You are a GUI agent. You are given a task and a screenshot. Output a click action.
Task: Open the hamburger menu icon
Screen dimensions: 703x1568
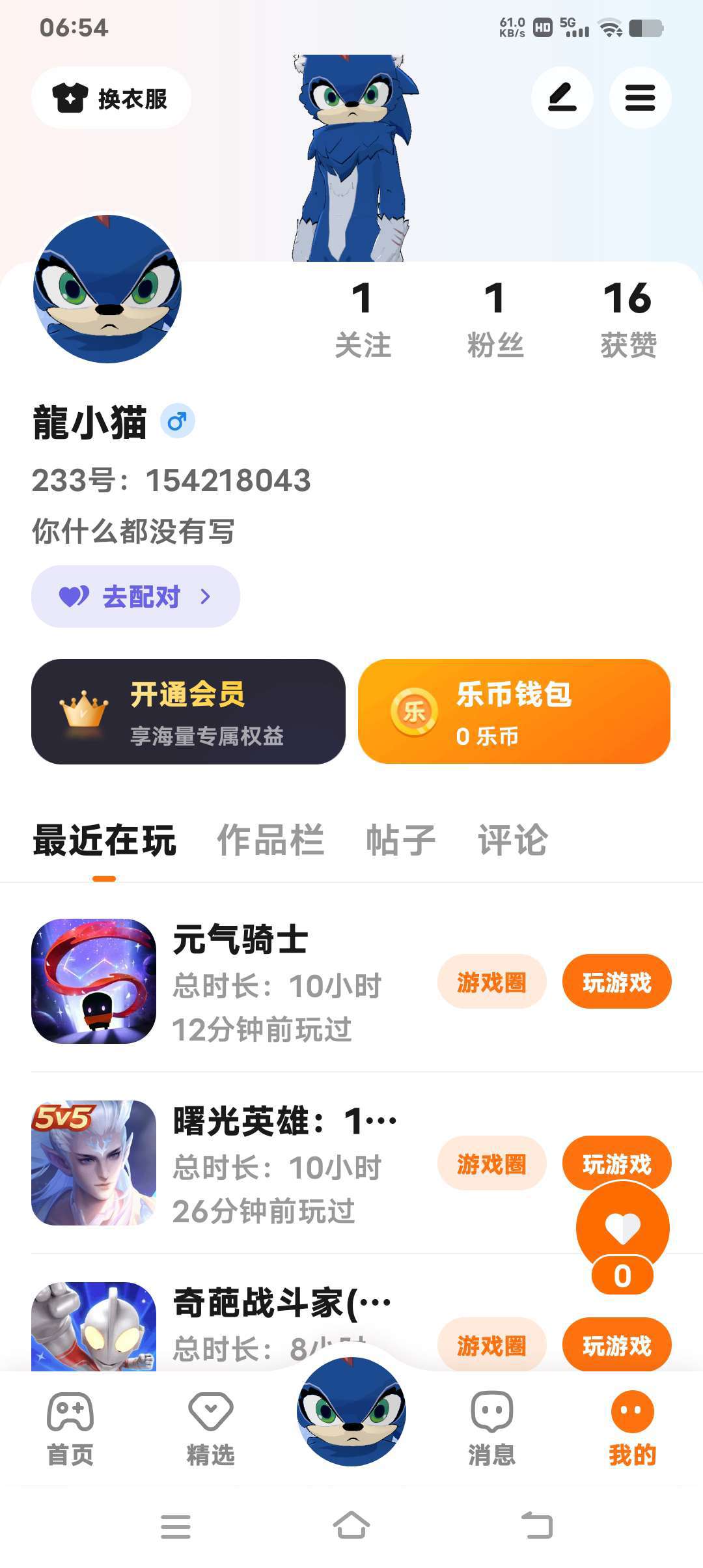tap(640, 98)
